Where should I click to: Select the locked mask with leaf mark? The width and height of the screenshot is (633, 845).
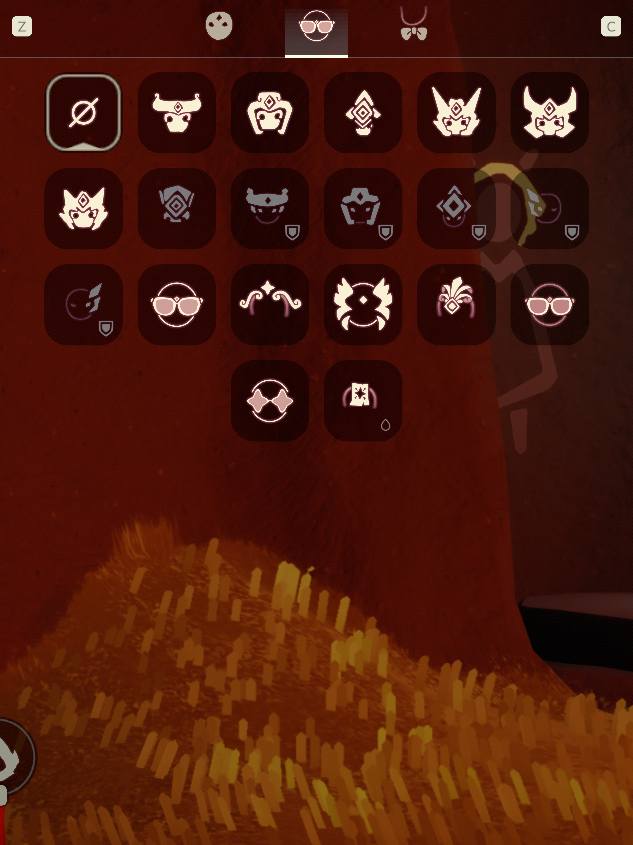[83, 304]
